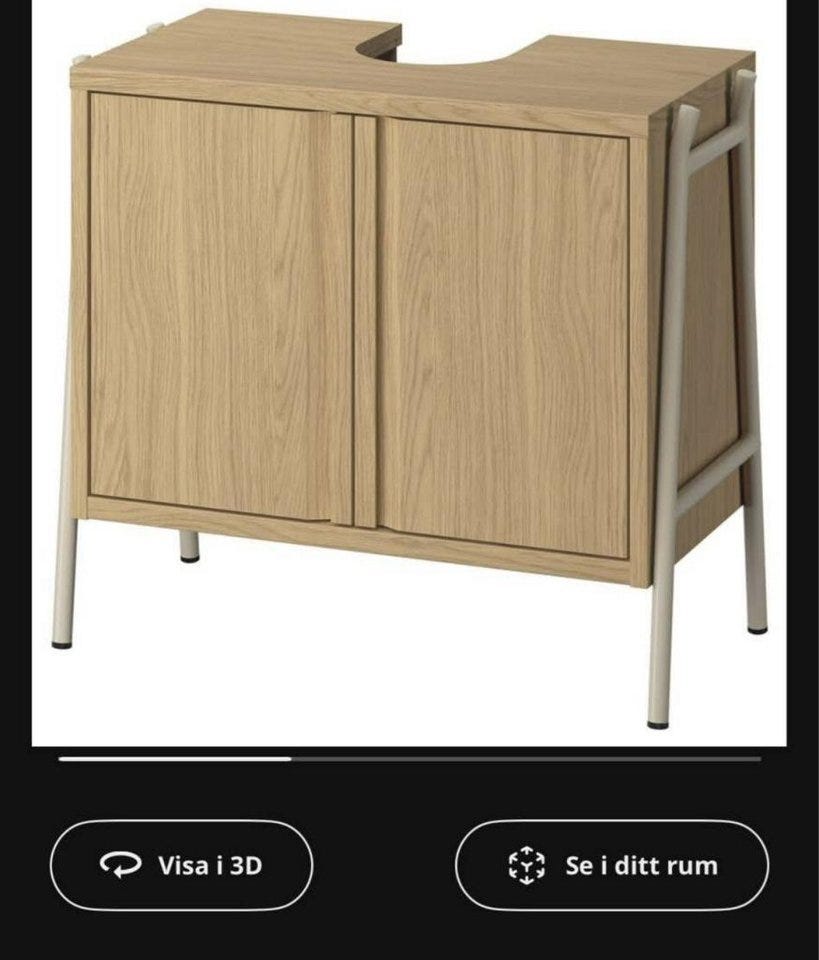Image resolution: width=819 pixels, height=960 pixels.
Task: Open Se i ditt rum view
Action: pos(611,865)
